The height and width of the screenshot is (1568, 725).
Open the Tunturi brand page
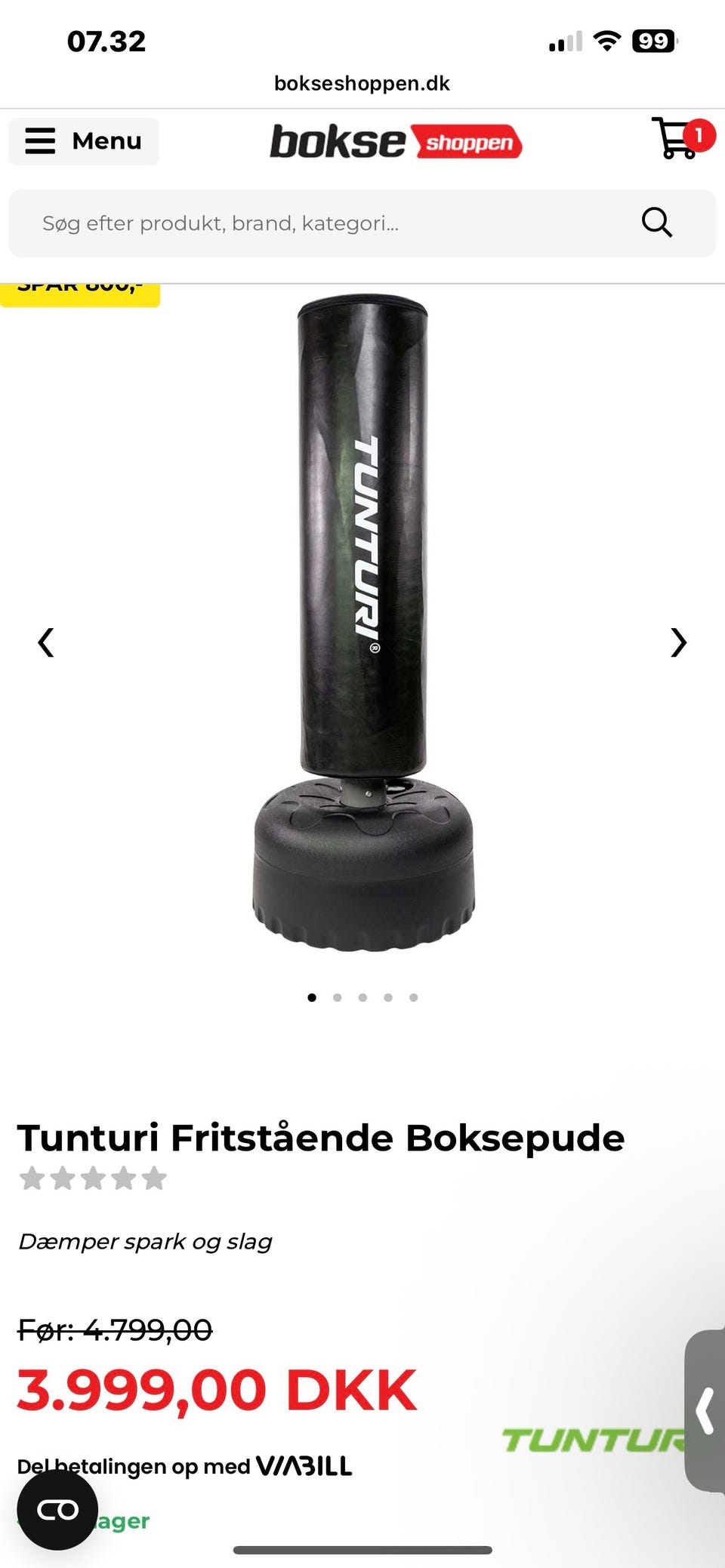[x=594, y=1440]
